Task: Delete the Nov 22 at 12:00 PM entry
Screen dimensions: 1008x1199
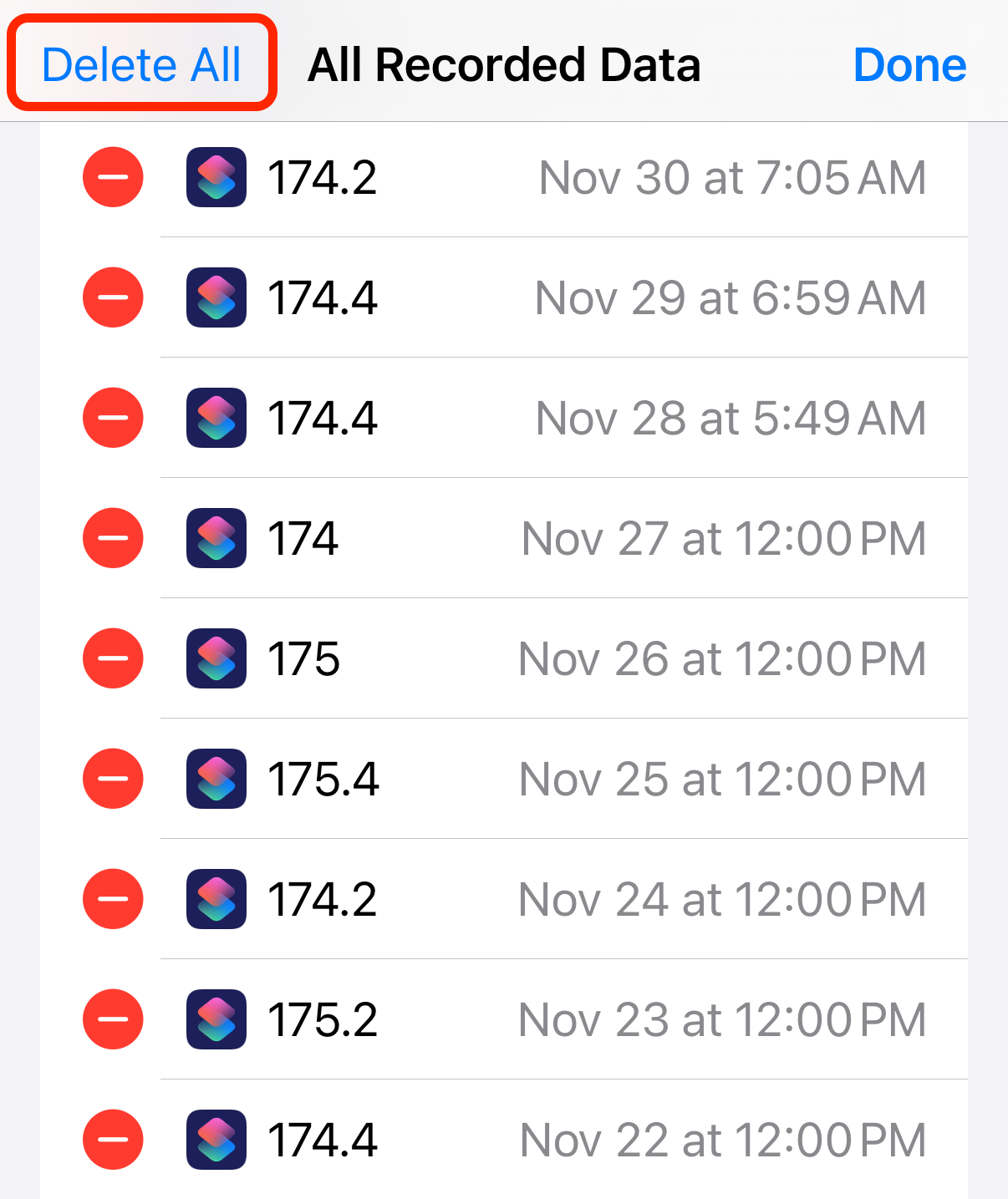Action: [x=114, y=1140]
